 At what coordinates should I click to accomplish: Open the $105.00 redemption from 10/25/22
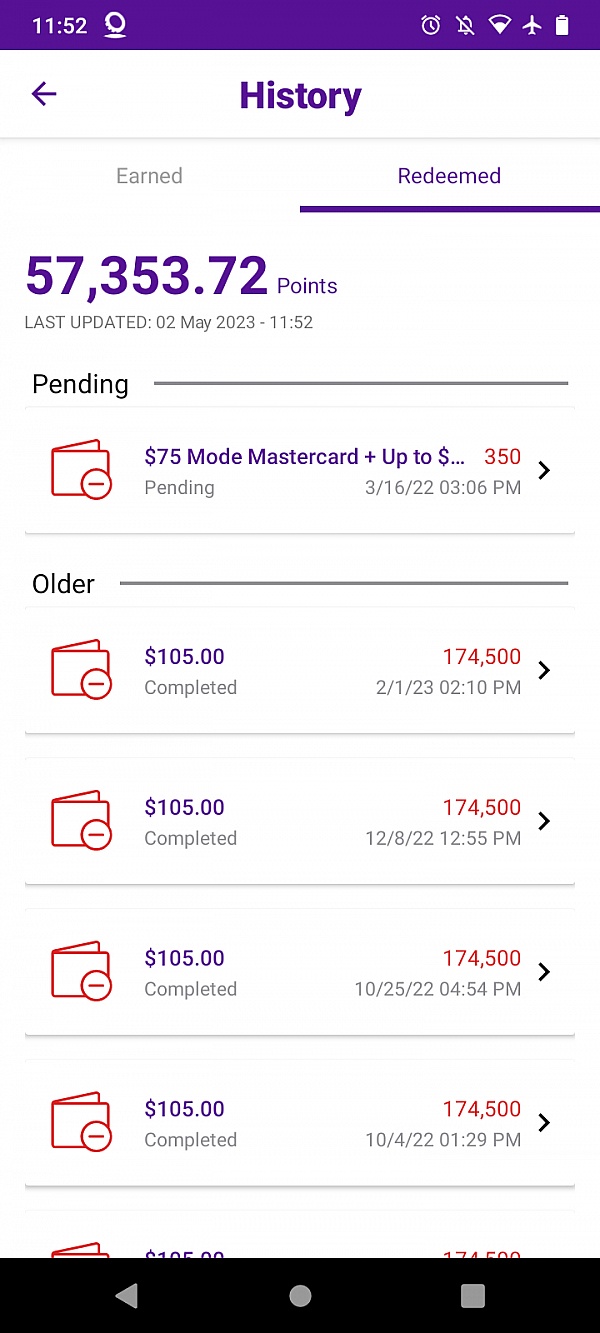300,972
